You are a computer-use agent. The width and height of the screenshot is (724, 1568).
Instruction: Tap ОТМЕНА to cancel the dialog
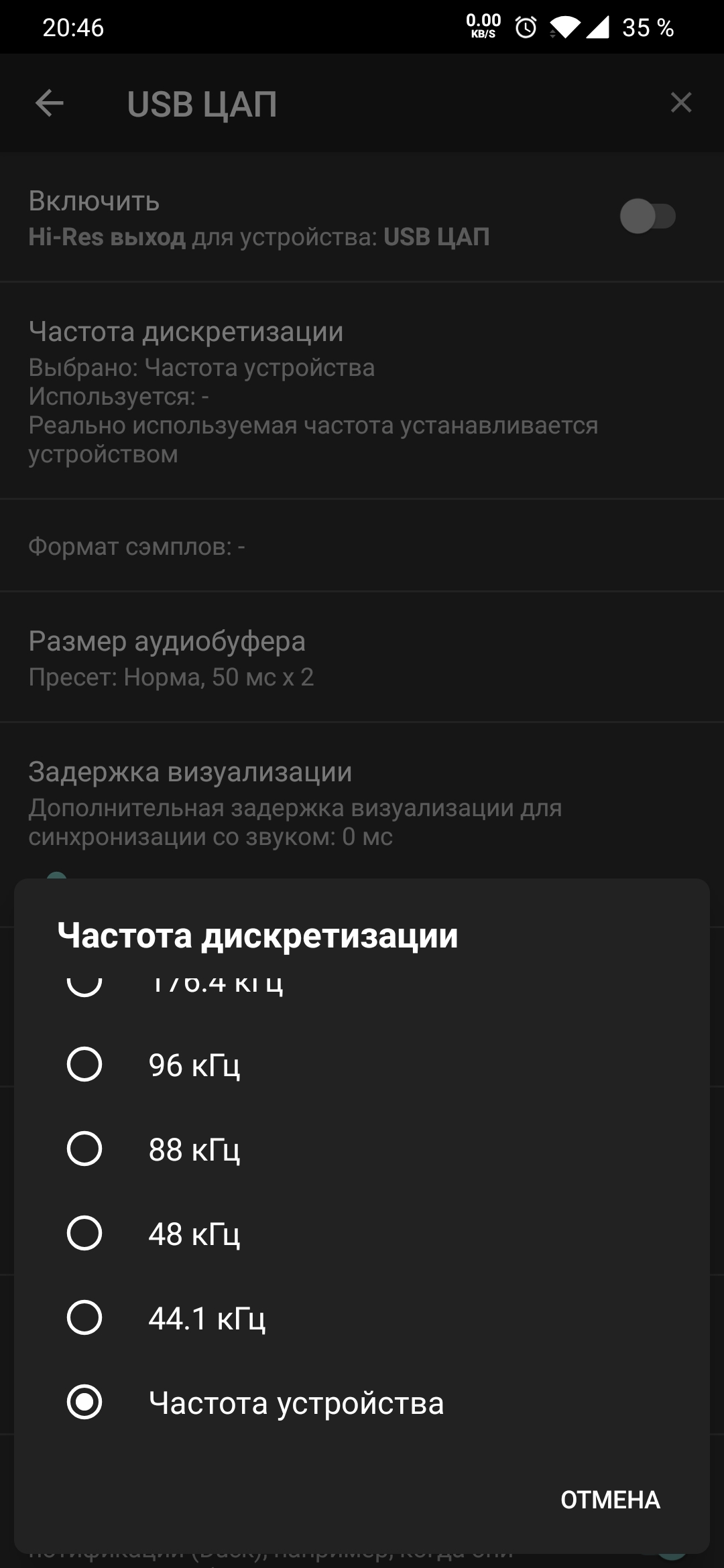point(610,1500)
